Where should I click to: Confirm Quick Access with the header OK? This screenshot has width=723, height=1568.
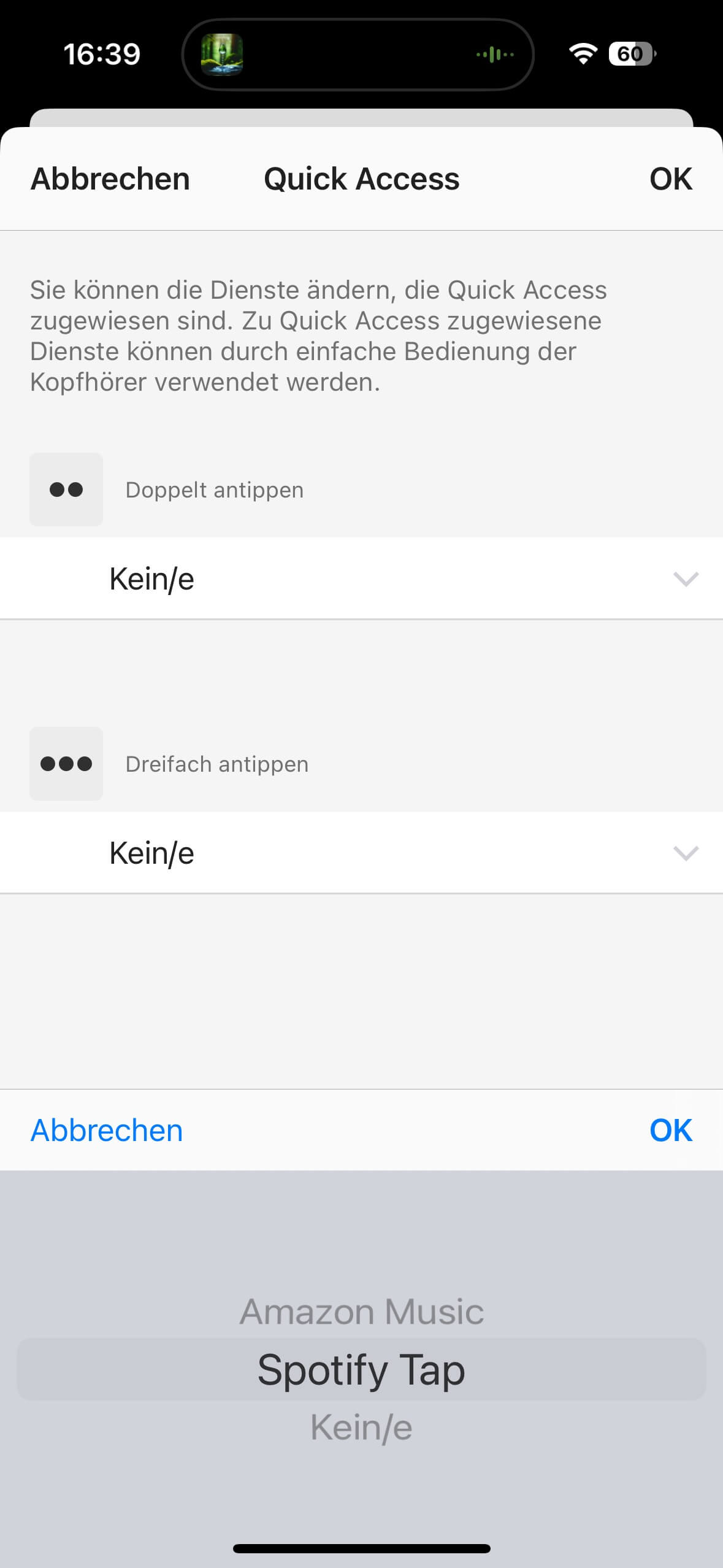pos(670,179)
